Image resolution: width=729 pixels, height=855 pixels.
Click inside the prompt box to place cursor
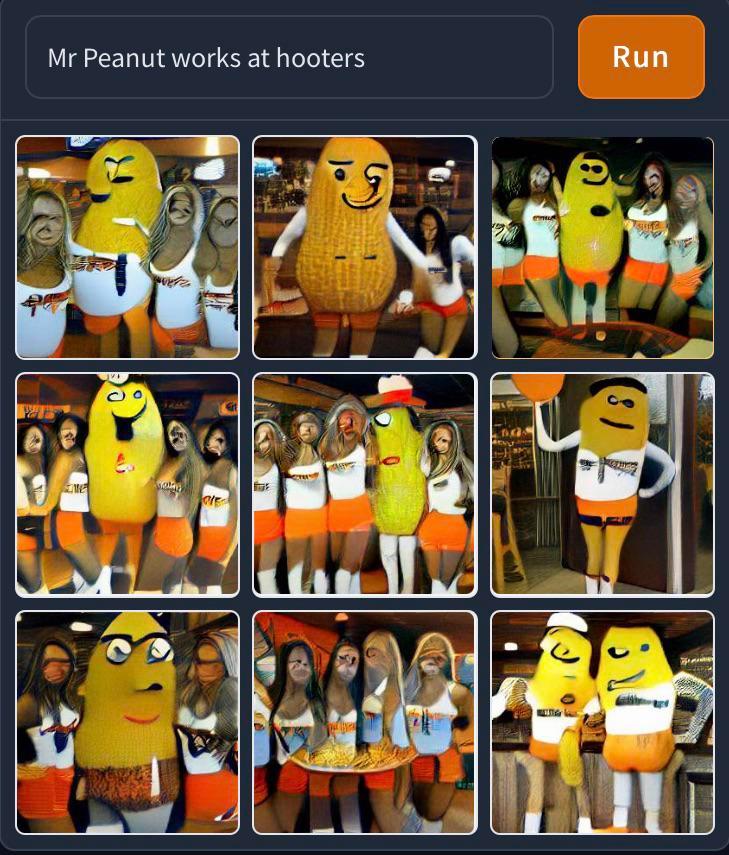[287, 57]
